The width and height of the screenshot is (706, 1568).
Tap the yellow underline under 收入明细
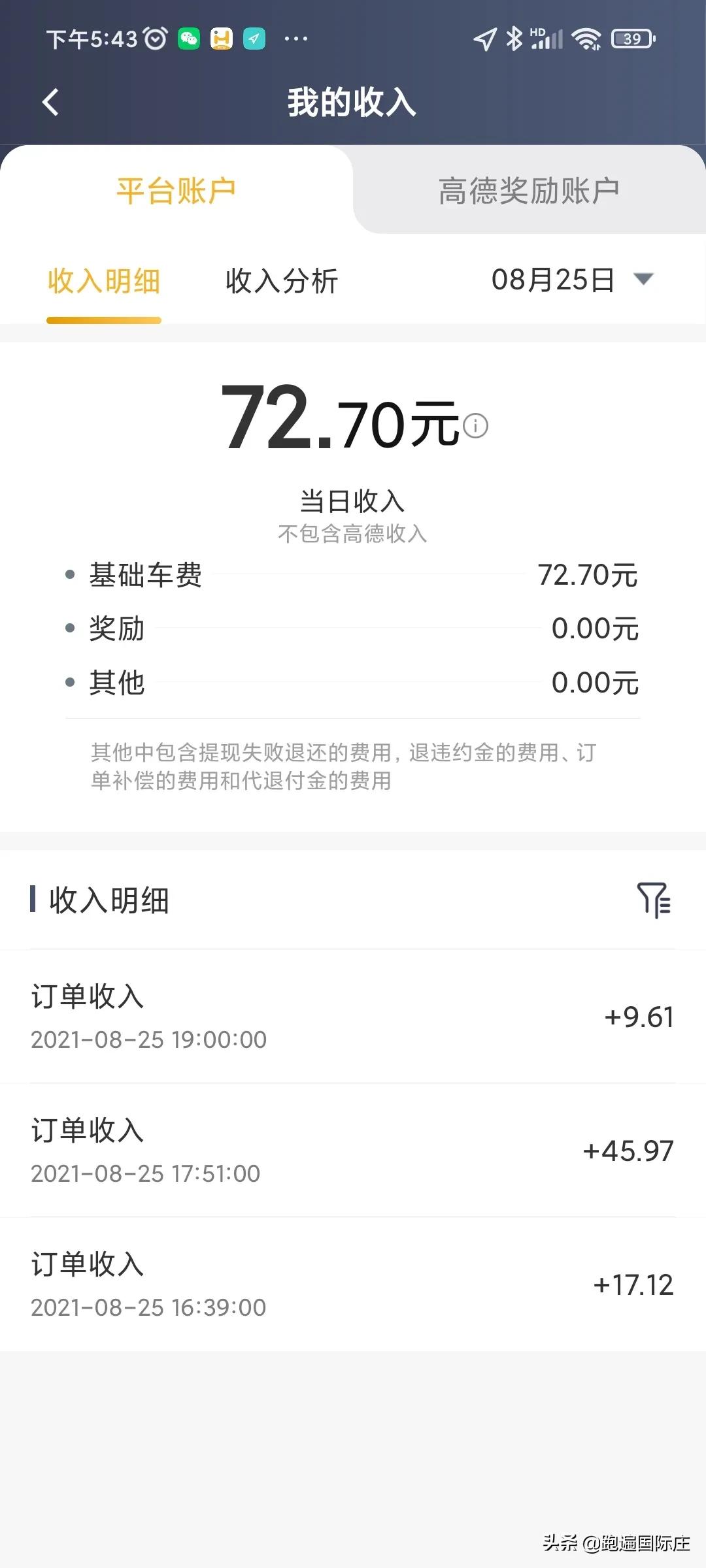(x=103, y=320)
